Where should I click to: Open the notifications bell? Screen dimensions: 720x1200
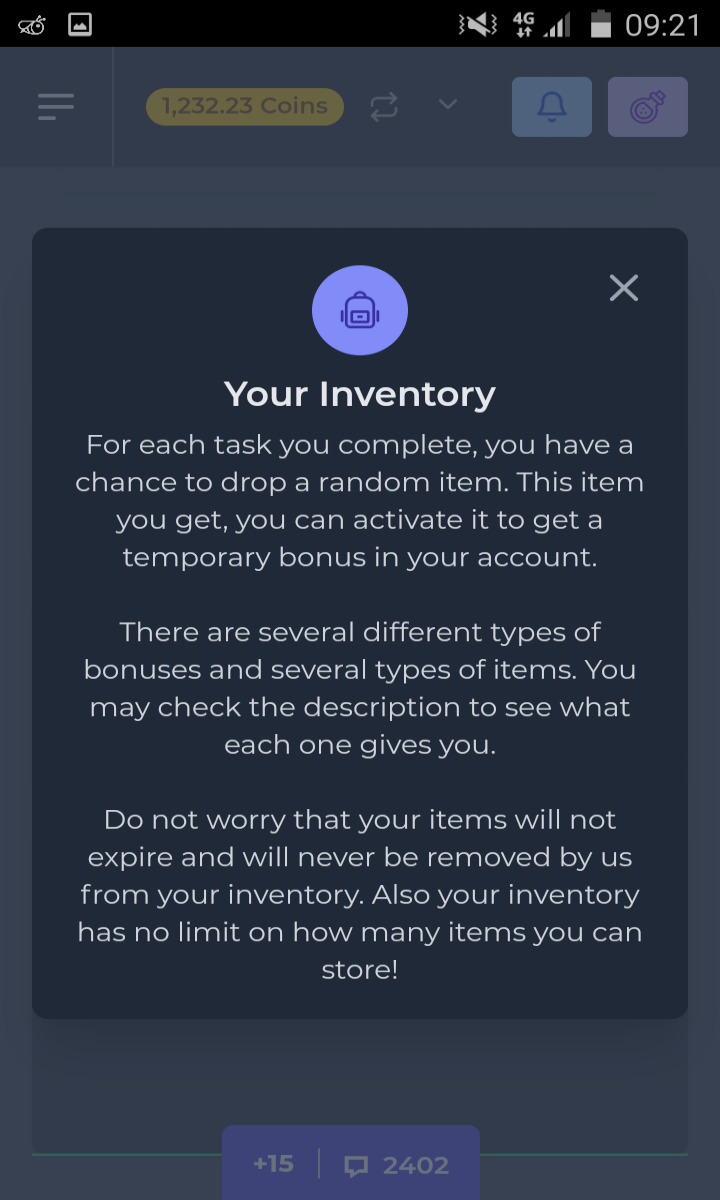tap(552, 106)
